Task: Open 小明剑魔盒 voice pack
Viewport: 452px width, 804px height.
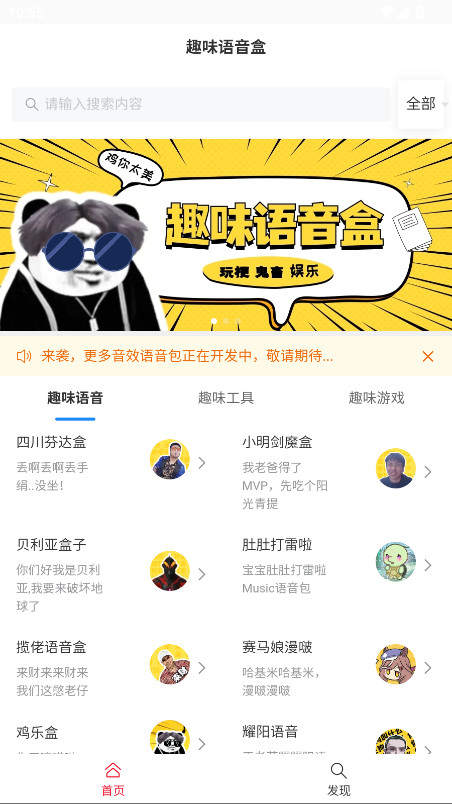Action: (x=339, y=472)
